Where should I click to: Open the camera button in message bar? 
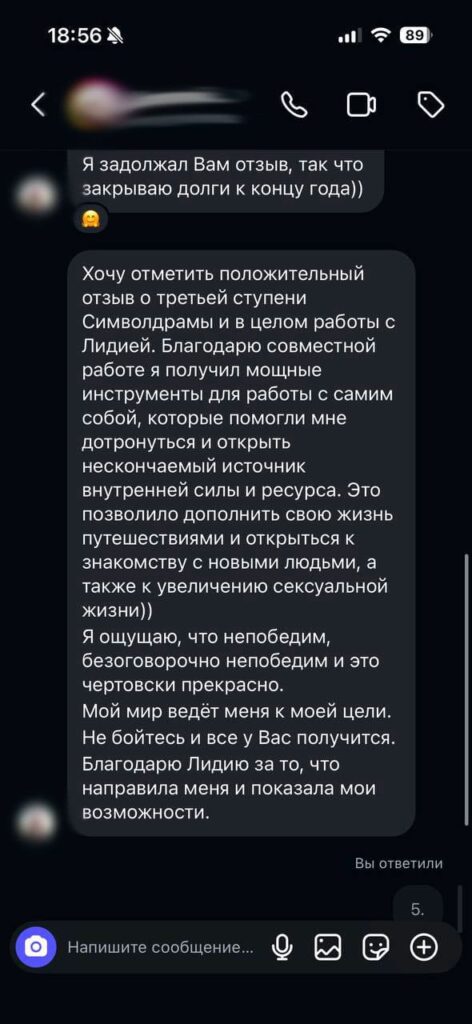pos(37,947)
